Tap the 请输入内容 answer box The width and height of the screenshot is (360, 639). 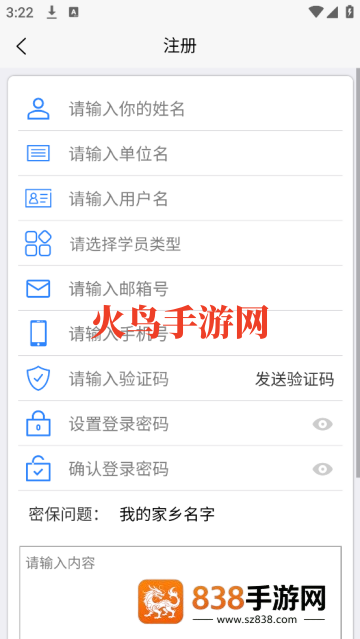point(180,593)
